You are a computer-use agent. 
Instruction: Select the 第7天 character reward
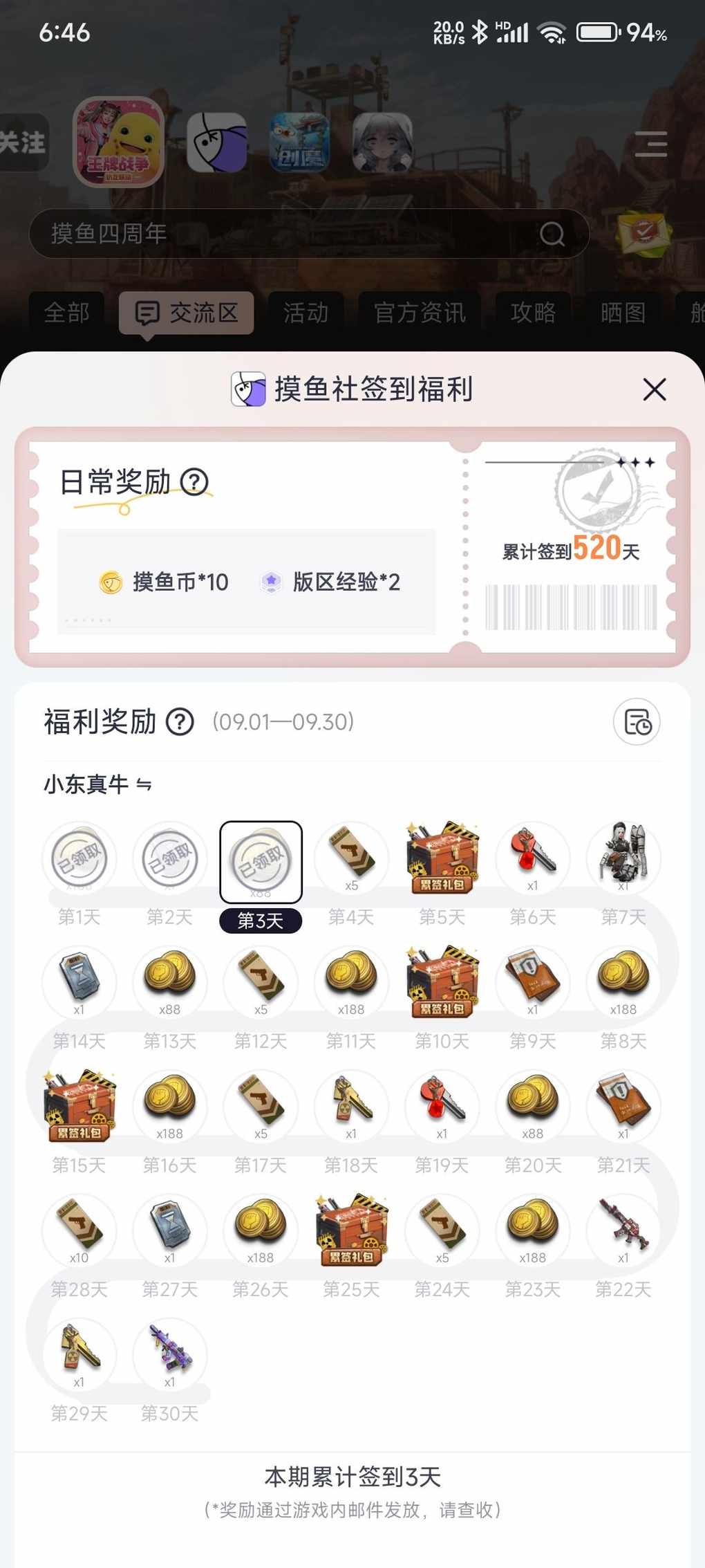623,858
